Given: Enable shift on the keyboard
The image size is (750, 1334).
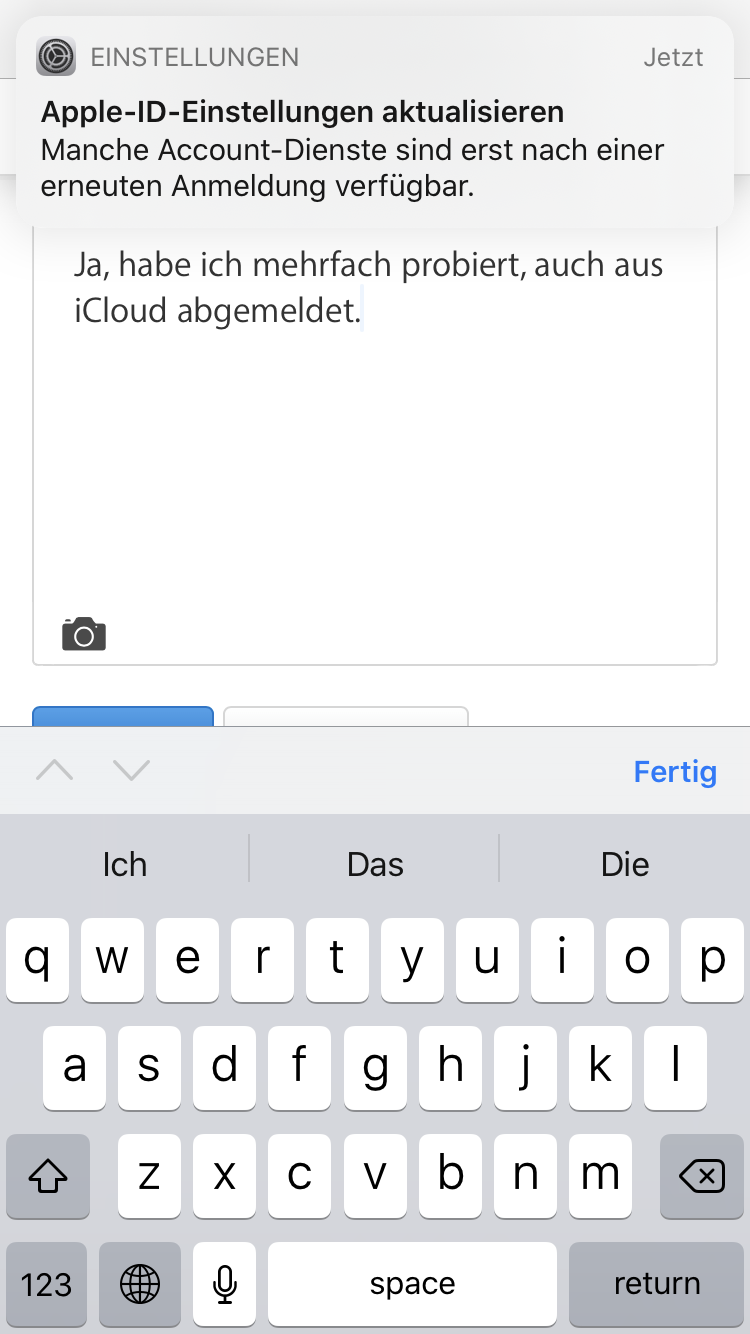Looking at the screenshot, I should click(48, 1176).
